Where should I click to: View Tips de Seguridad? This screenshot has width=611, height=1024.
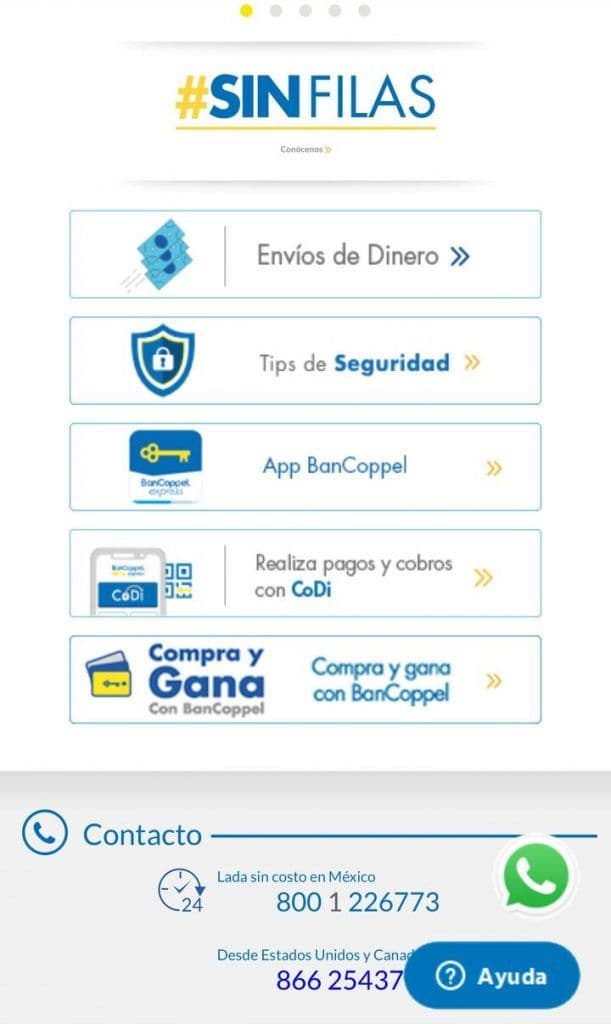305,361
